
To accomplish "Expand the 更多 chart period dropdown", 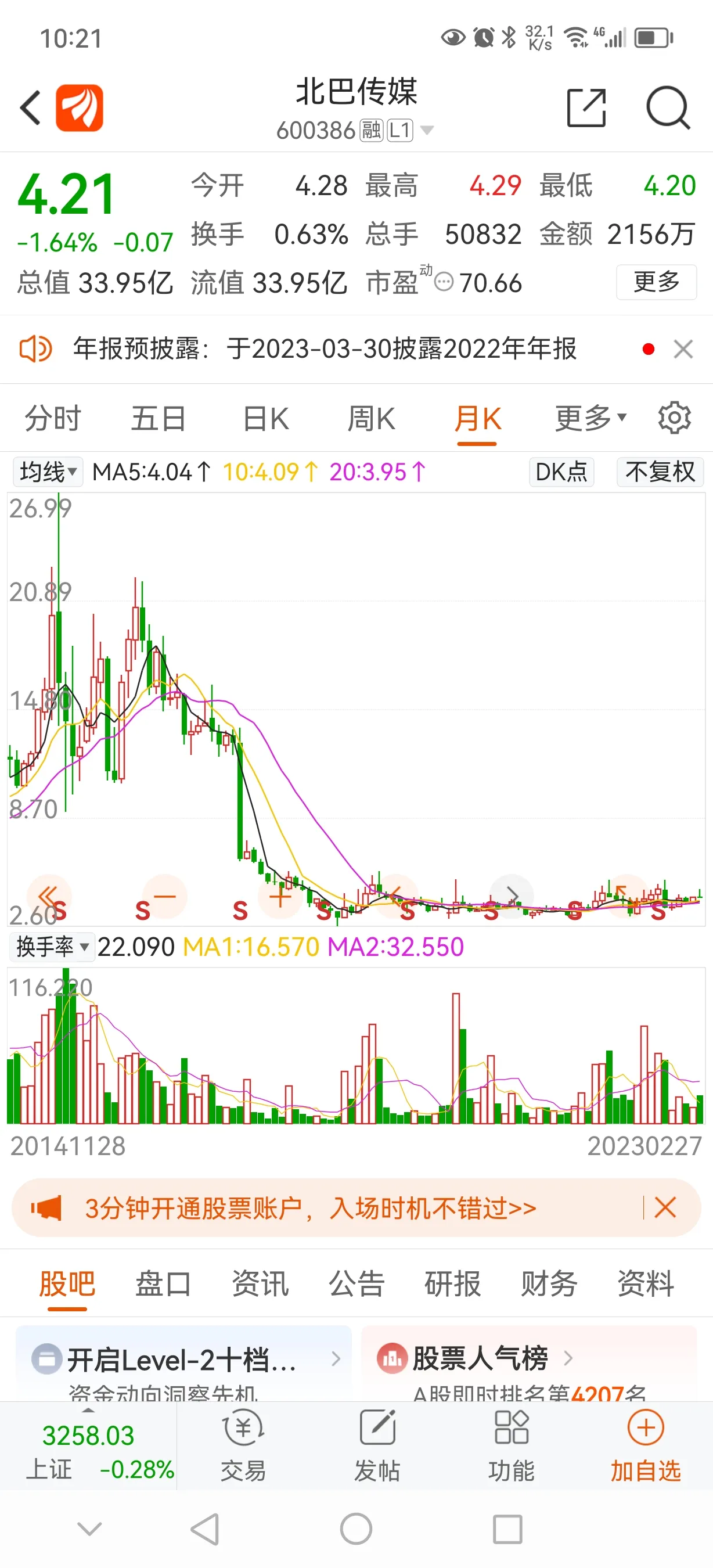I will coord(590,419).
